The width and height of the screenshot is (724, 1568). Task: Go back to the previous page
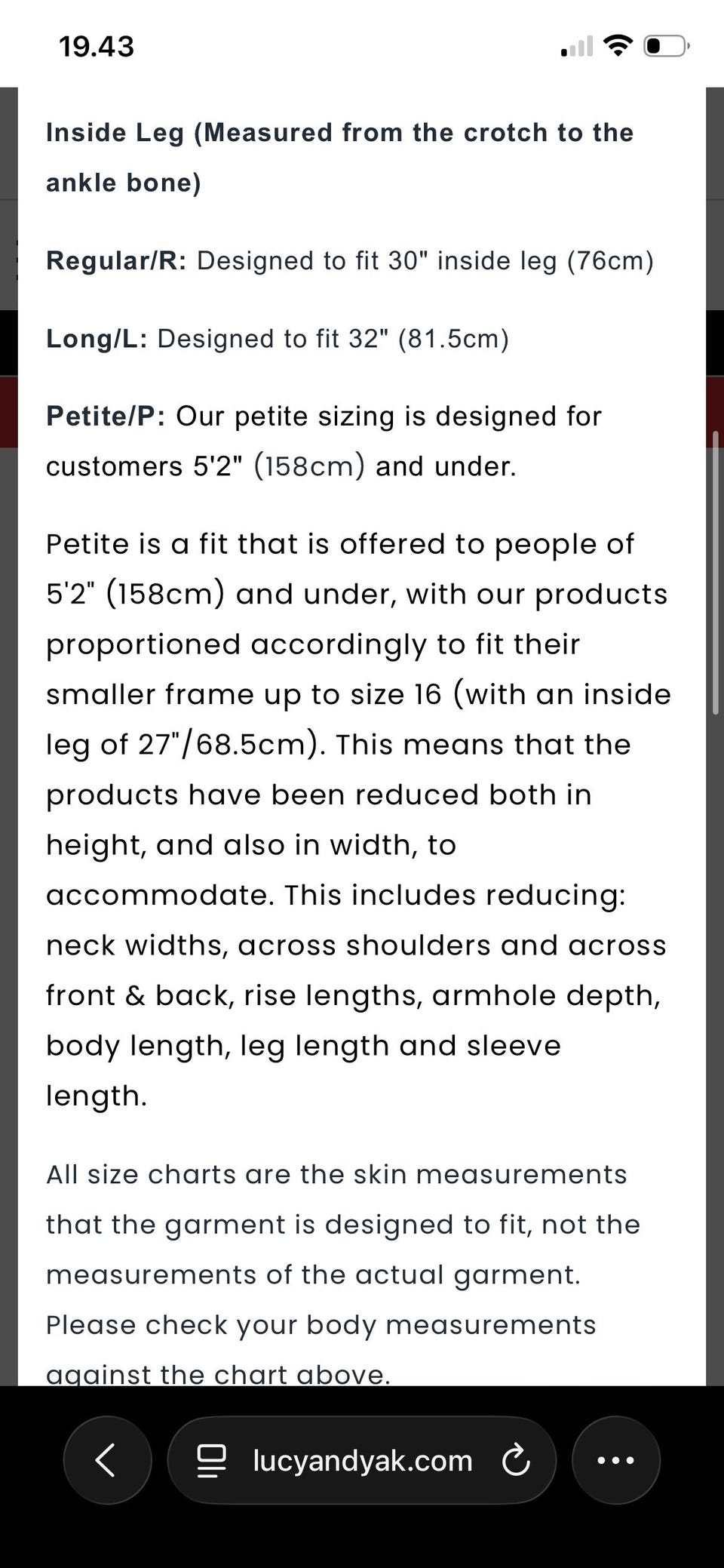pos(107,1459)
